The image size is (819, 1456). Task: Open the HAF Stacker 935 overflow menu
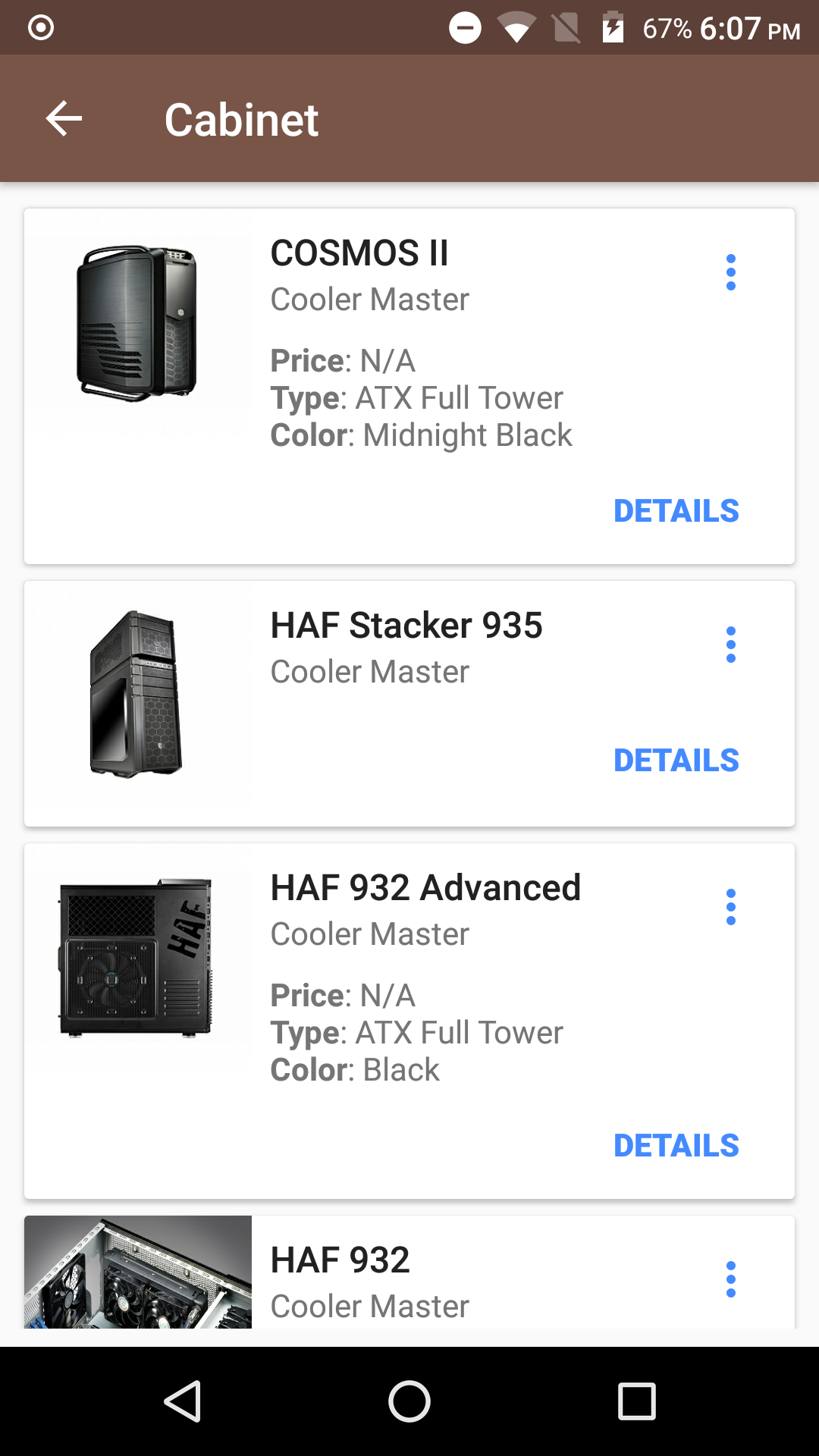click(x=730, y=645)
